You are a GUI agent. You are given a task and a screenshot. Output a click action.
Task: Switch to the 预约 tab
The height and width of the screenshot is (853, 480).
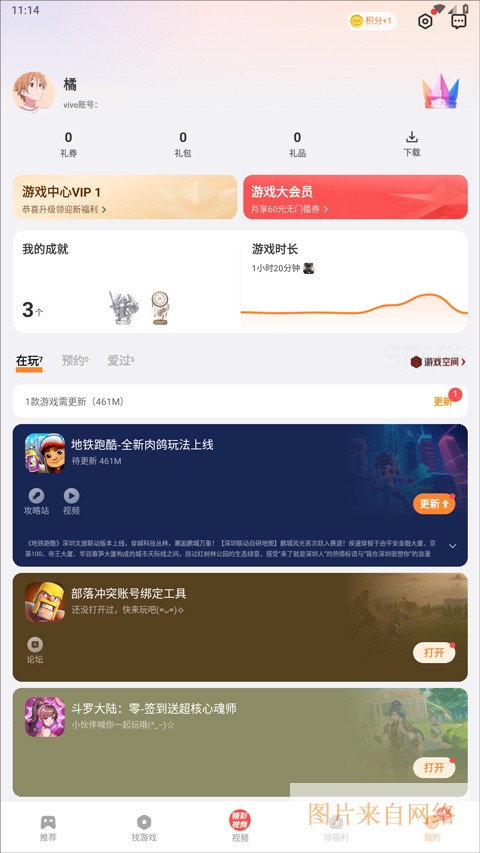[75, 361]
